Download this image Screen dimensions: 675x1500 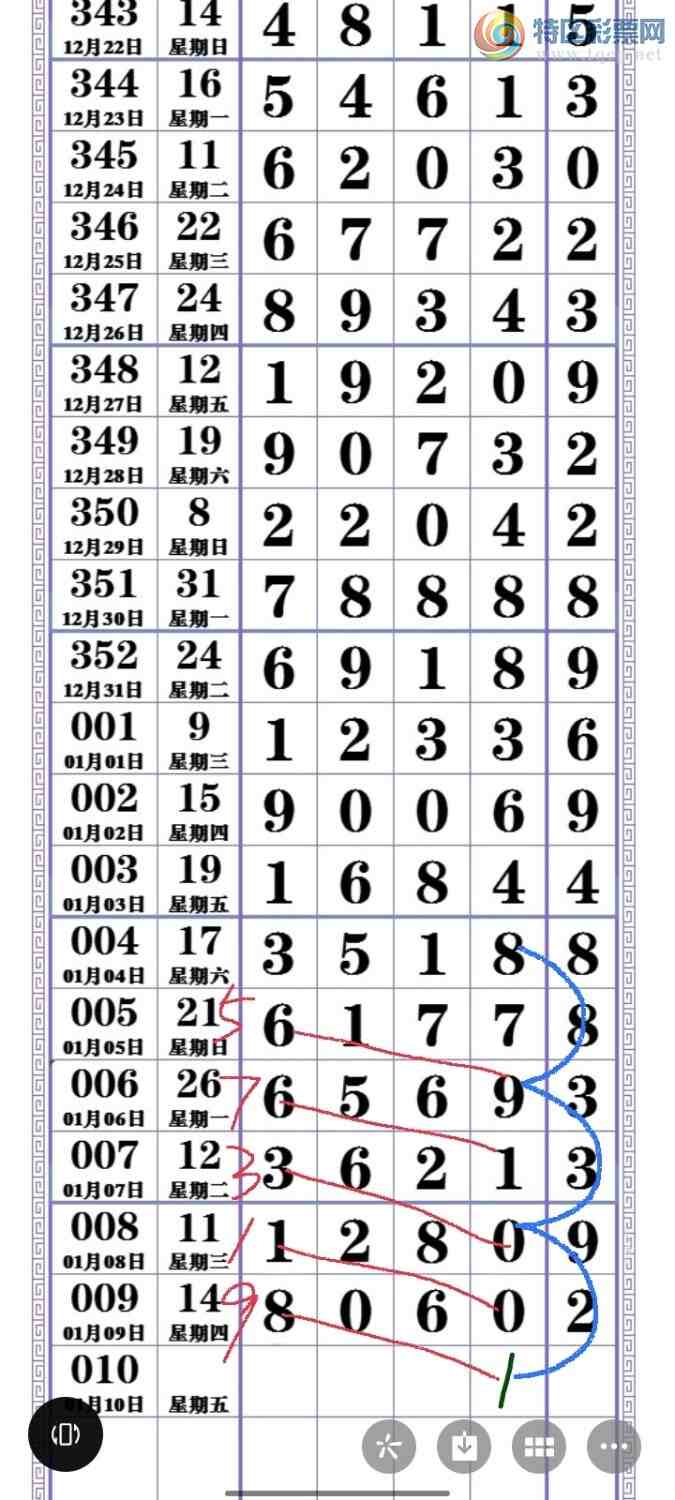(464, 1447)
